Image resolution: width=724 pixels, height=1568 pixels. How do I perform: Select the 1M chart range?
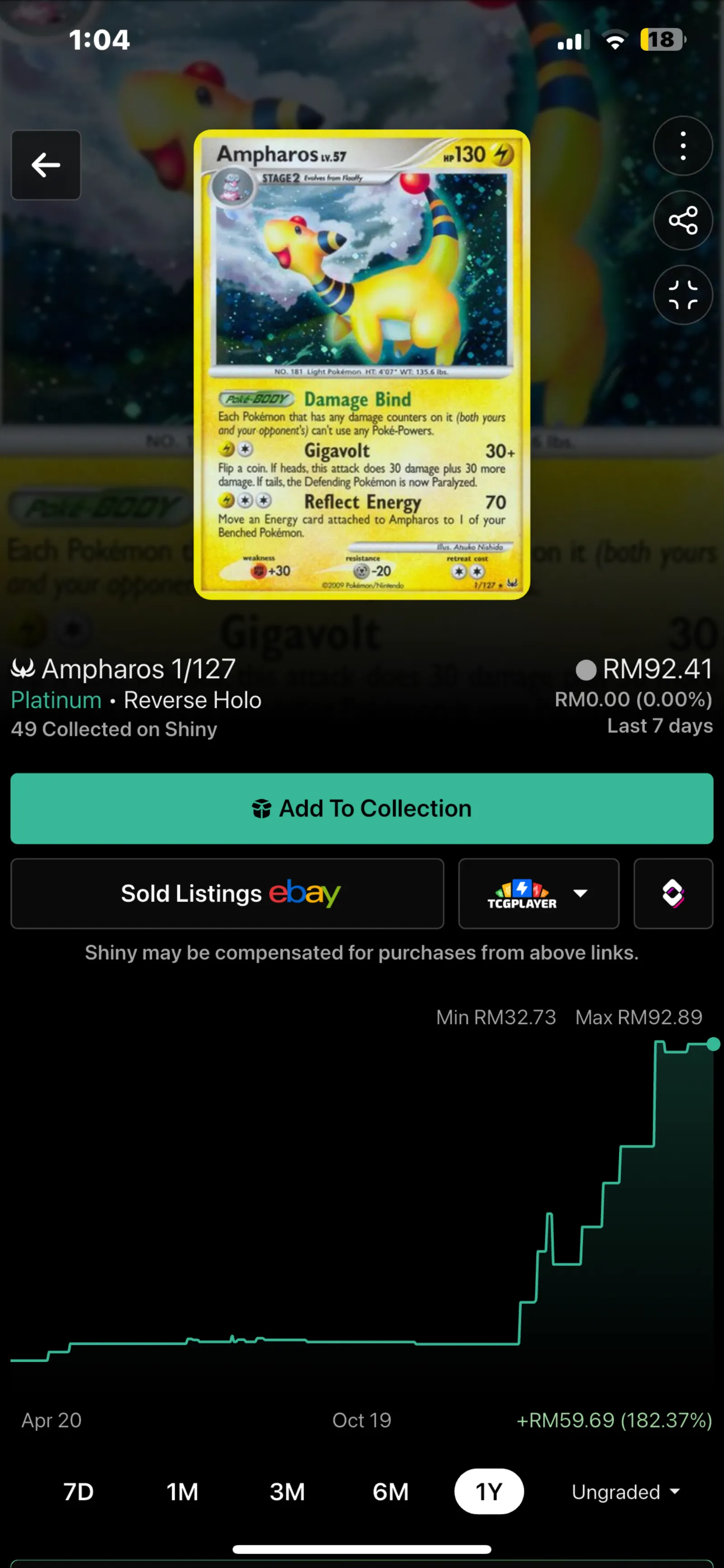point(182,1491)
